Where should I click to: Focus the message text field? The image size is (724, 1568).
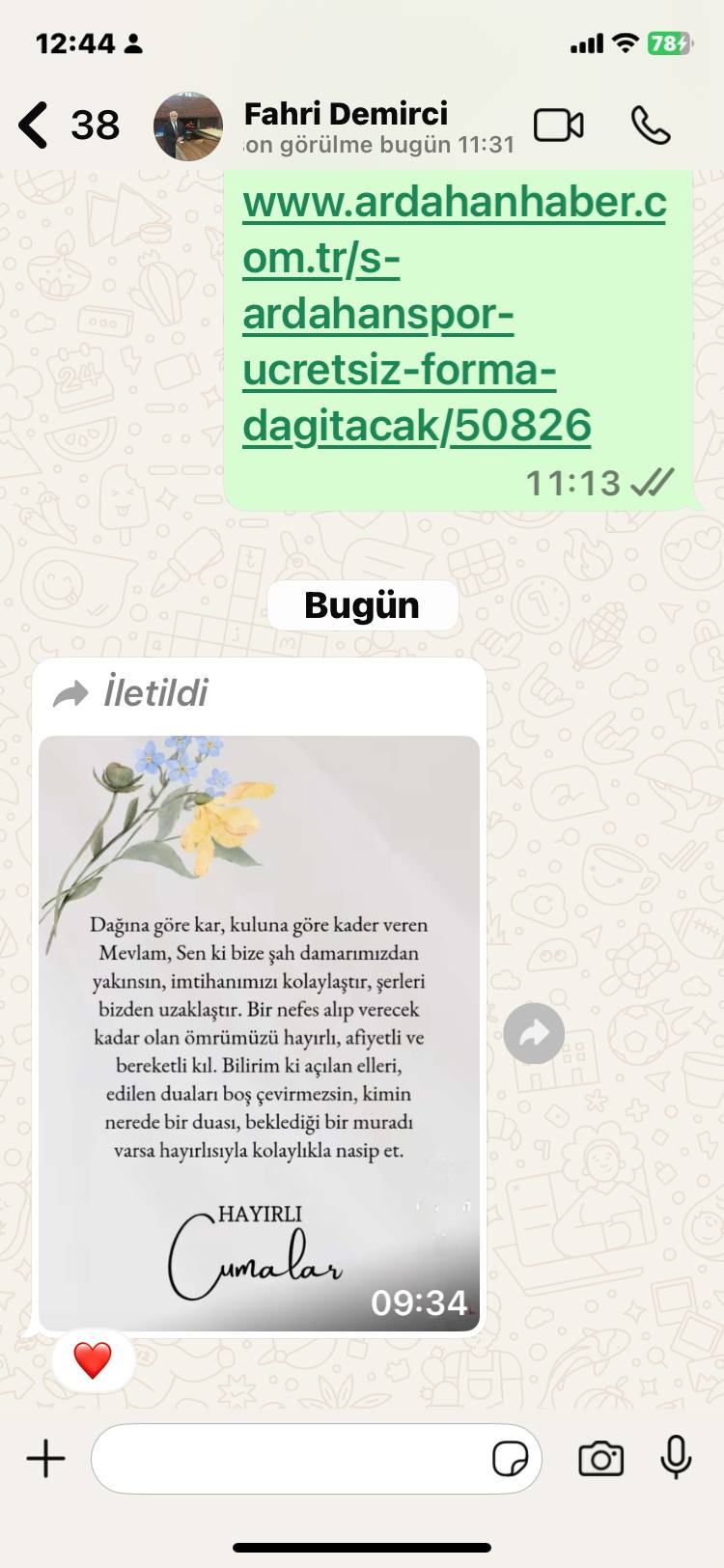click(x=290, y=1459)
